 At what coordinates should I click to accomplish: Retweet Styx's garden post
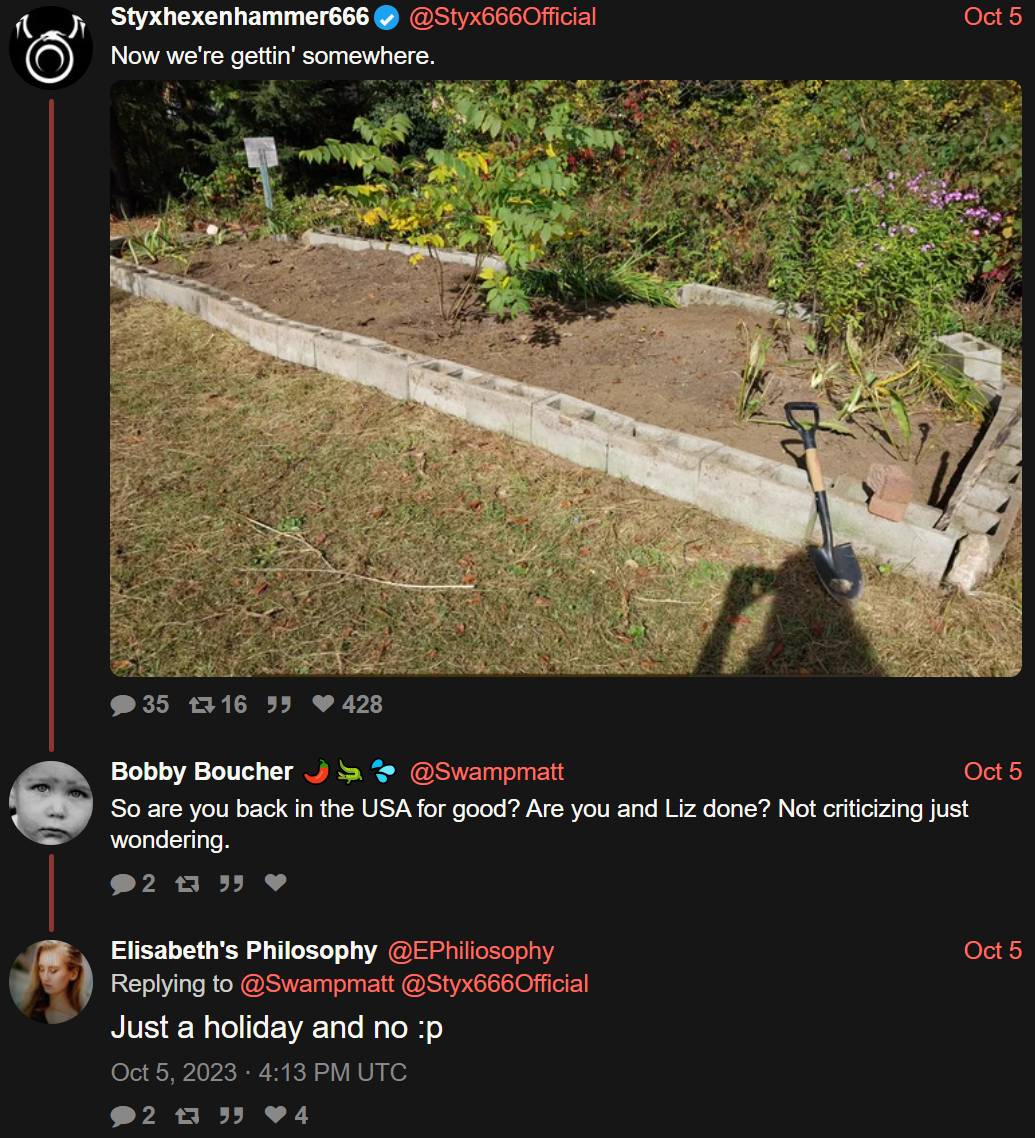(218, 704)
